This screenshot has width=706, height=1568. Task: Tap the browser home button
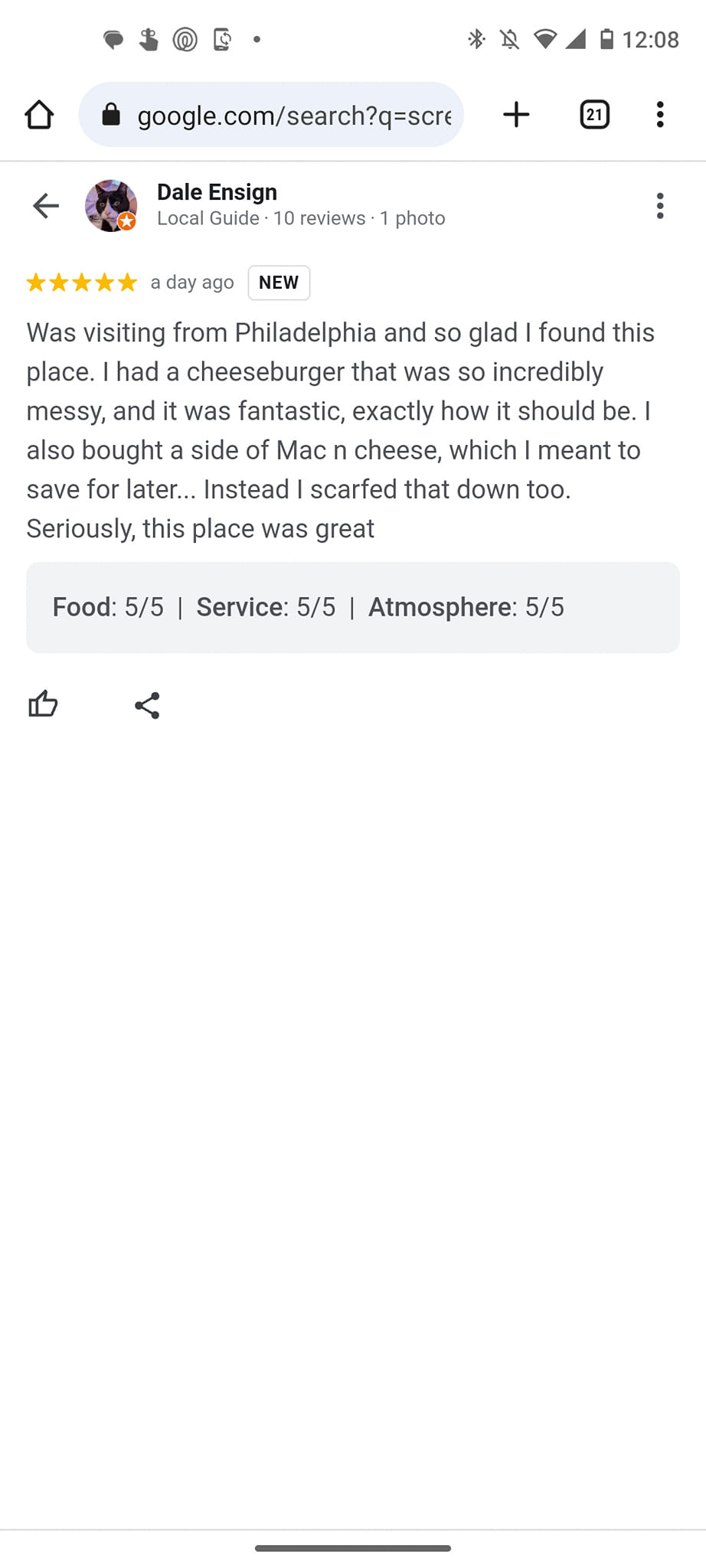coord(39,115)
